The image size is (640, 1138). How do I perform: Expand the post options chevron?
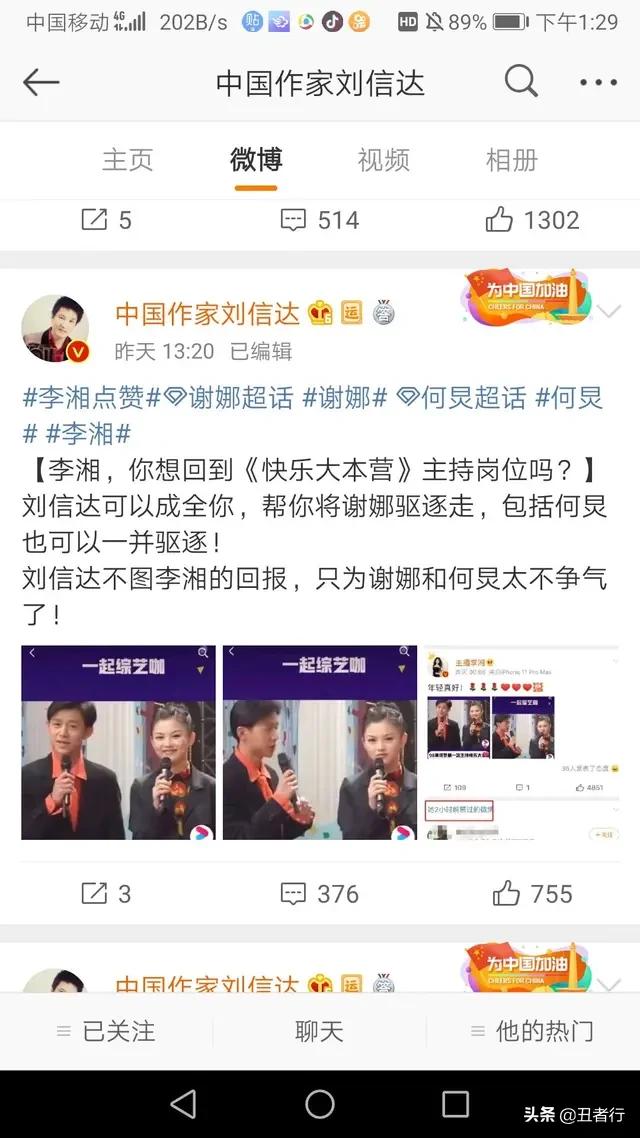point(607,312)
